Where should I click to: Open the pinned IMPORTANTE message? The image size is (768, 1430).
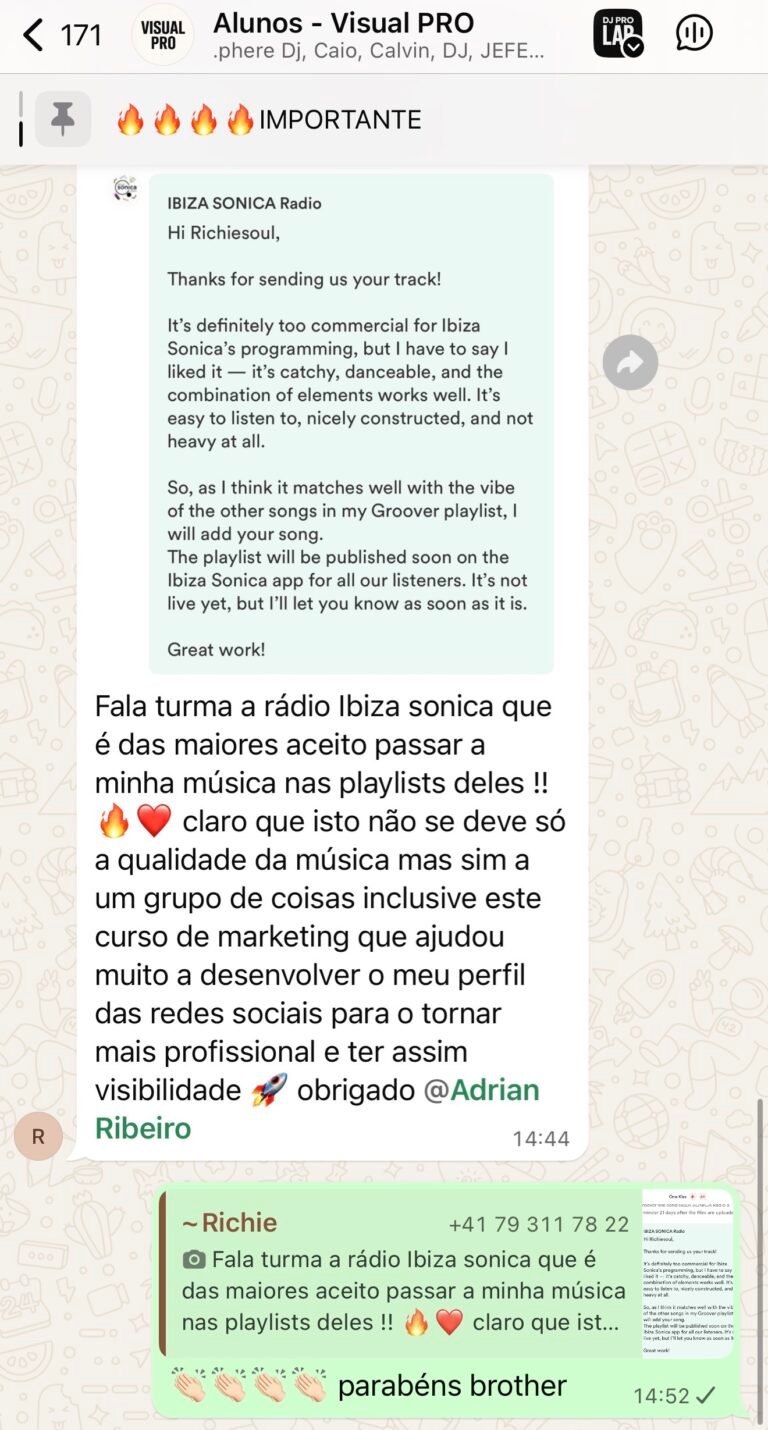pyautogui.click(x=268, y=120)
